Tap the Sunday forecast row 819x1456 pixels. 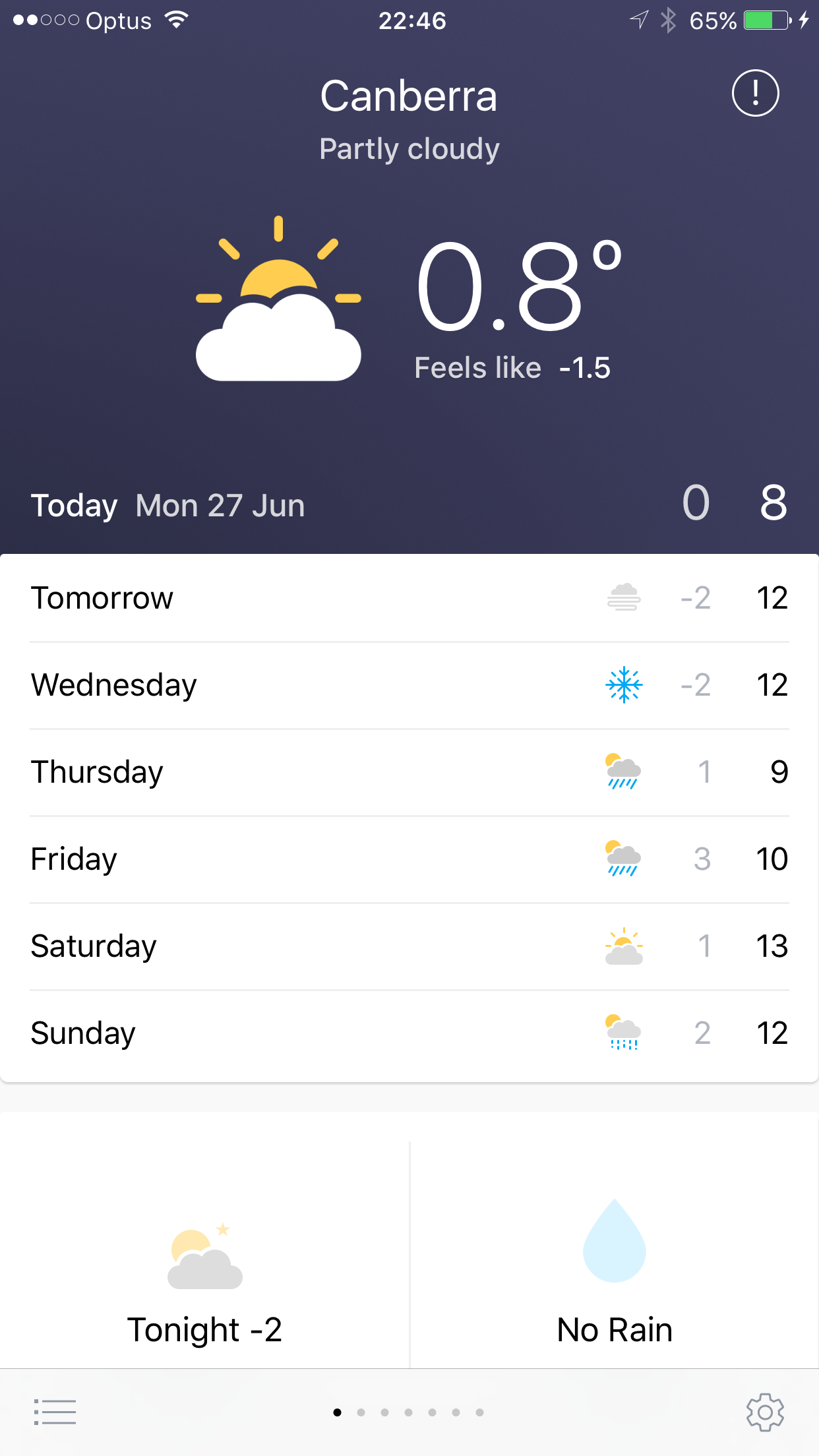coord(409,1033)
